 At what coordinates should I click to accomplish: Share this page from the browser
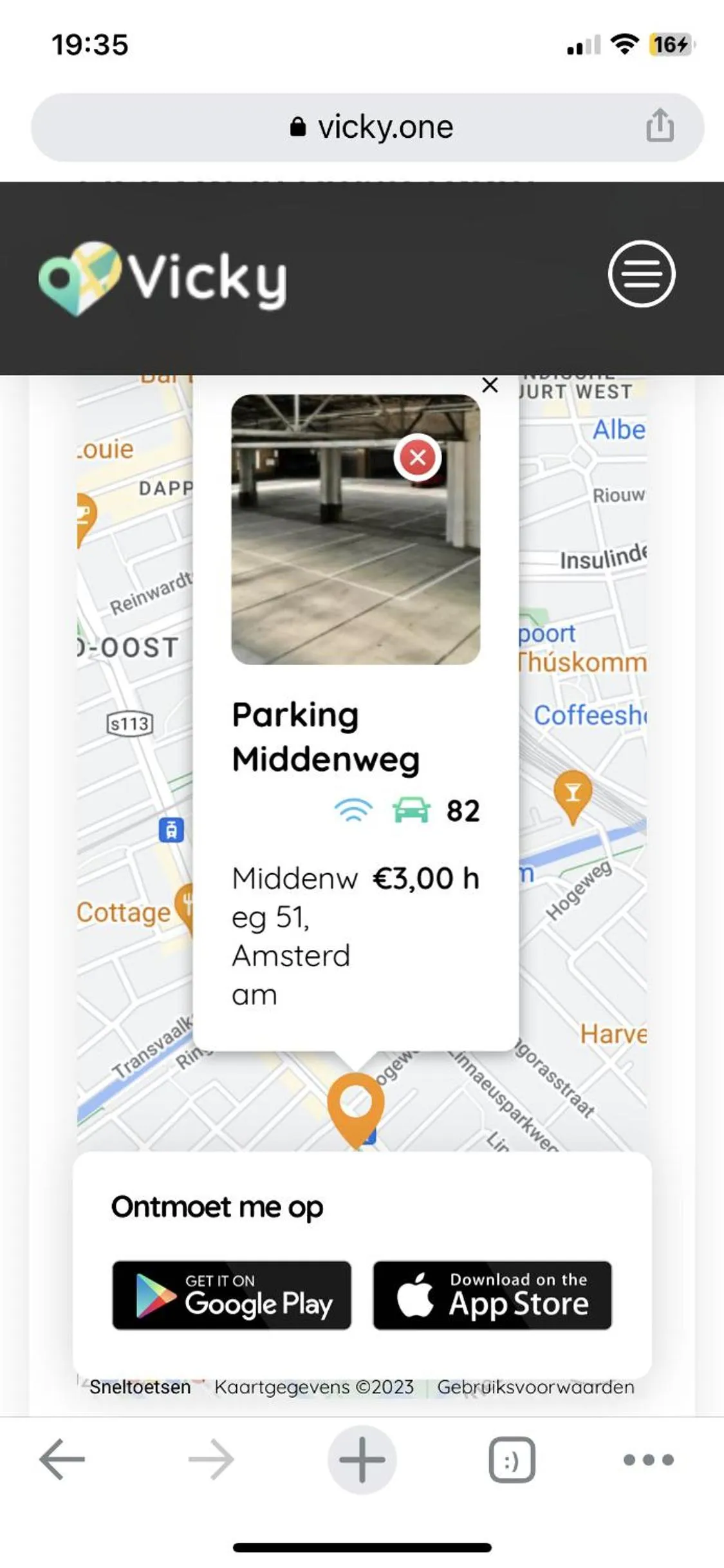660,126
